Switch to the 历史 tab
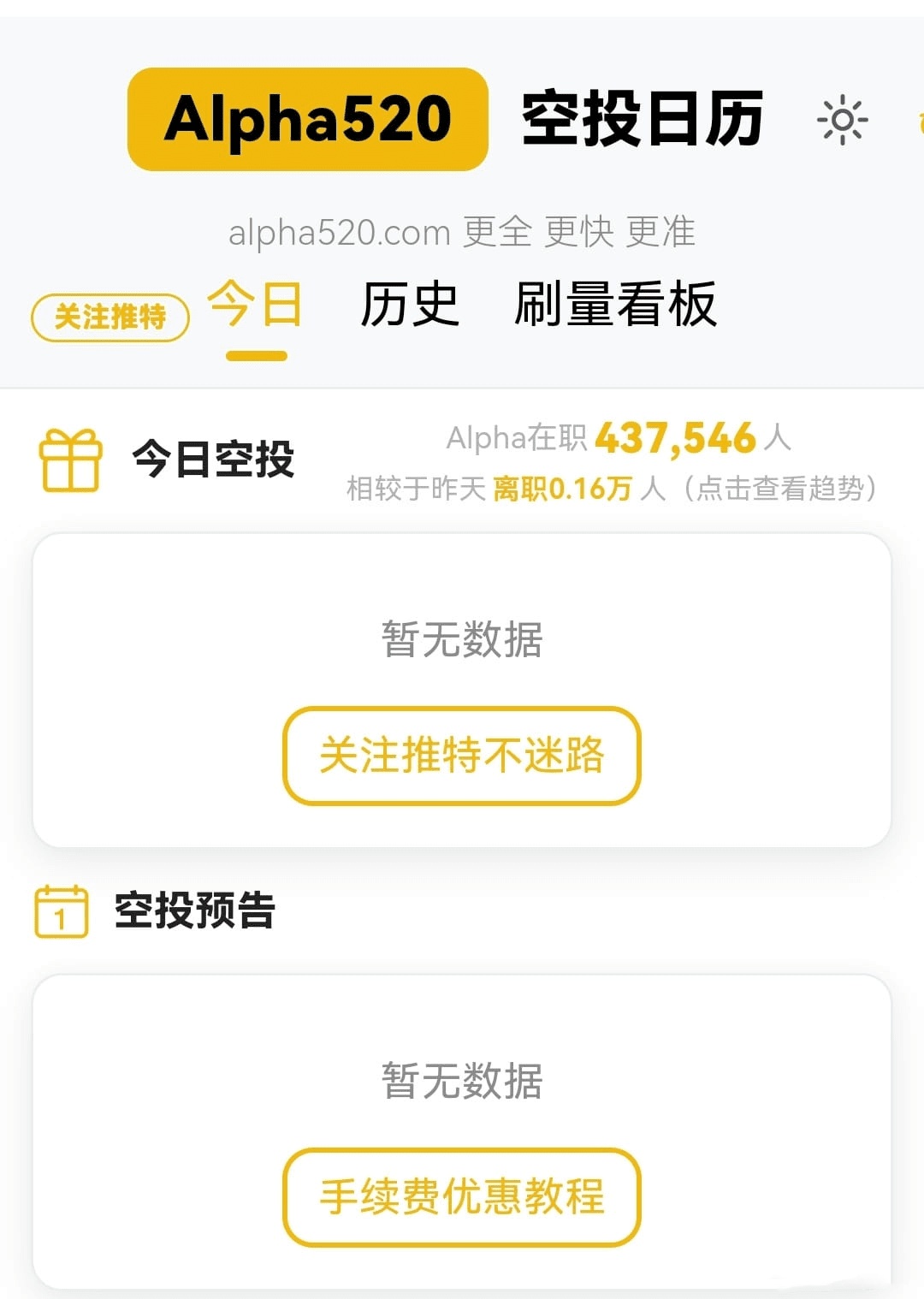Image resolution: width=924 pixels, height=1299 pixels. coord(410,305)
